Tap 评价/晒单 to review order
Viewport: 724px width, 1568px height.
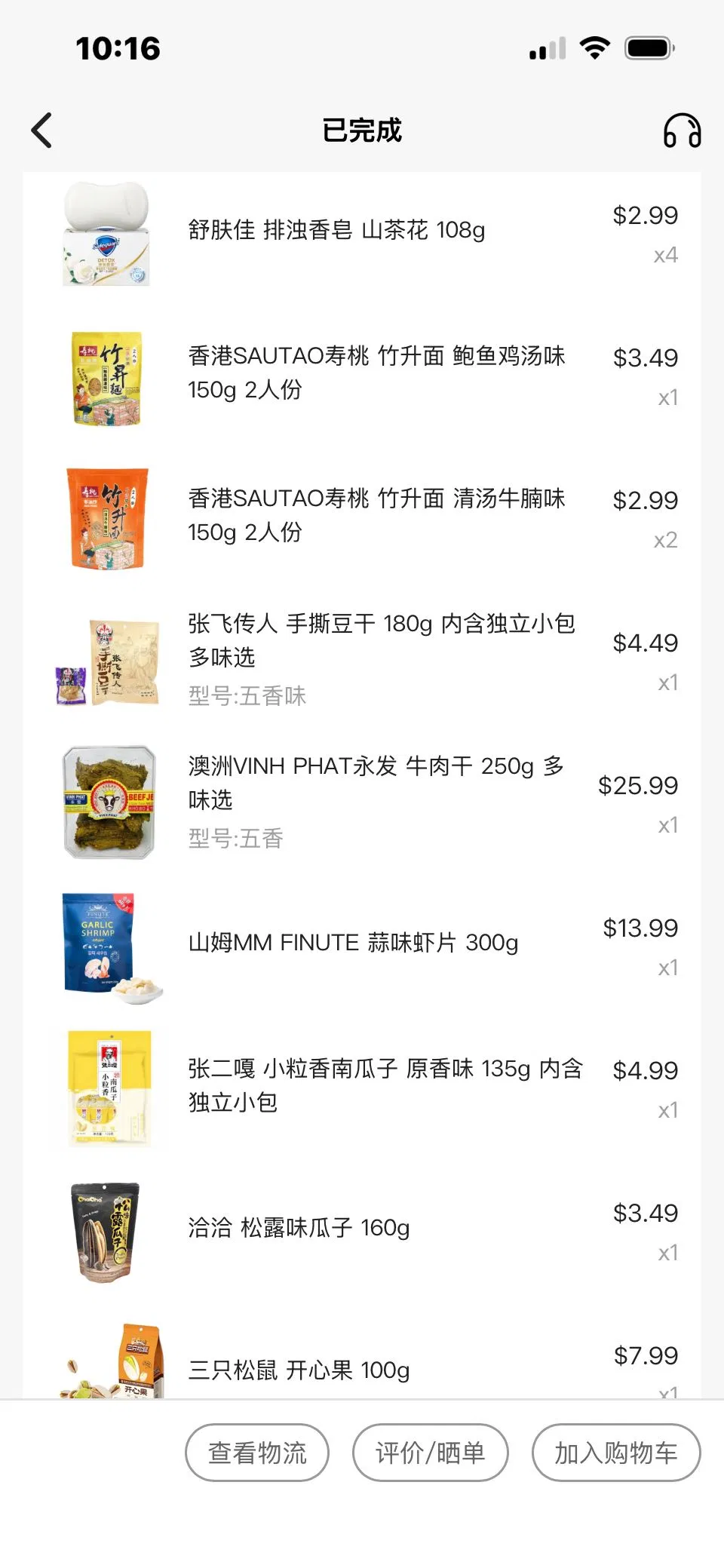430,1452
